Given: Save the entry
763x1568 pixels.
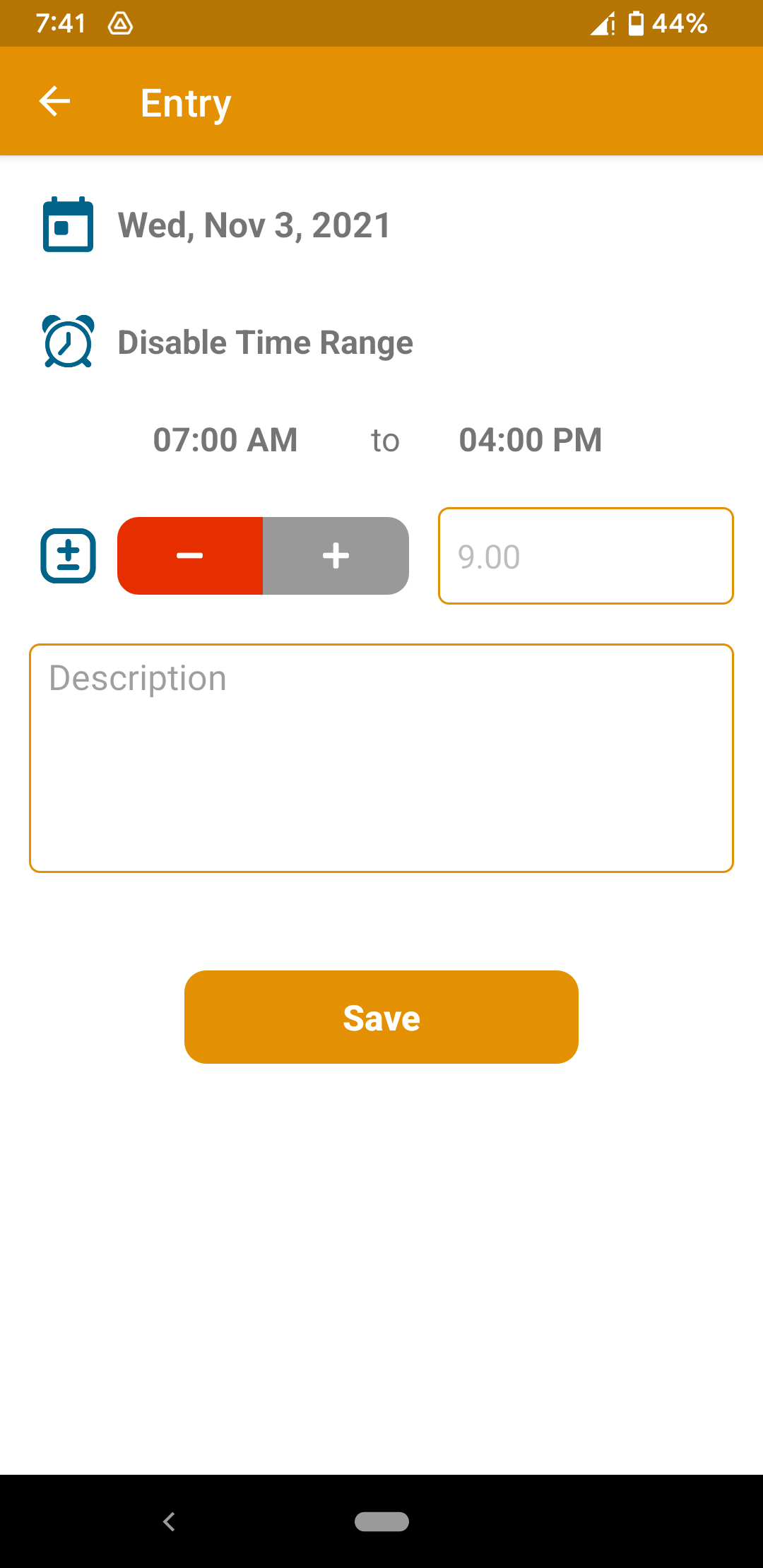Looking at the screenshot, I should 381,1017.
